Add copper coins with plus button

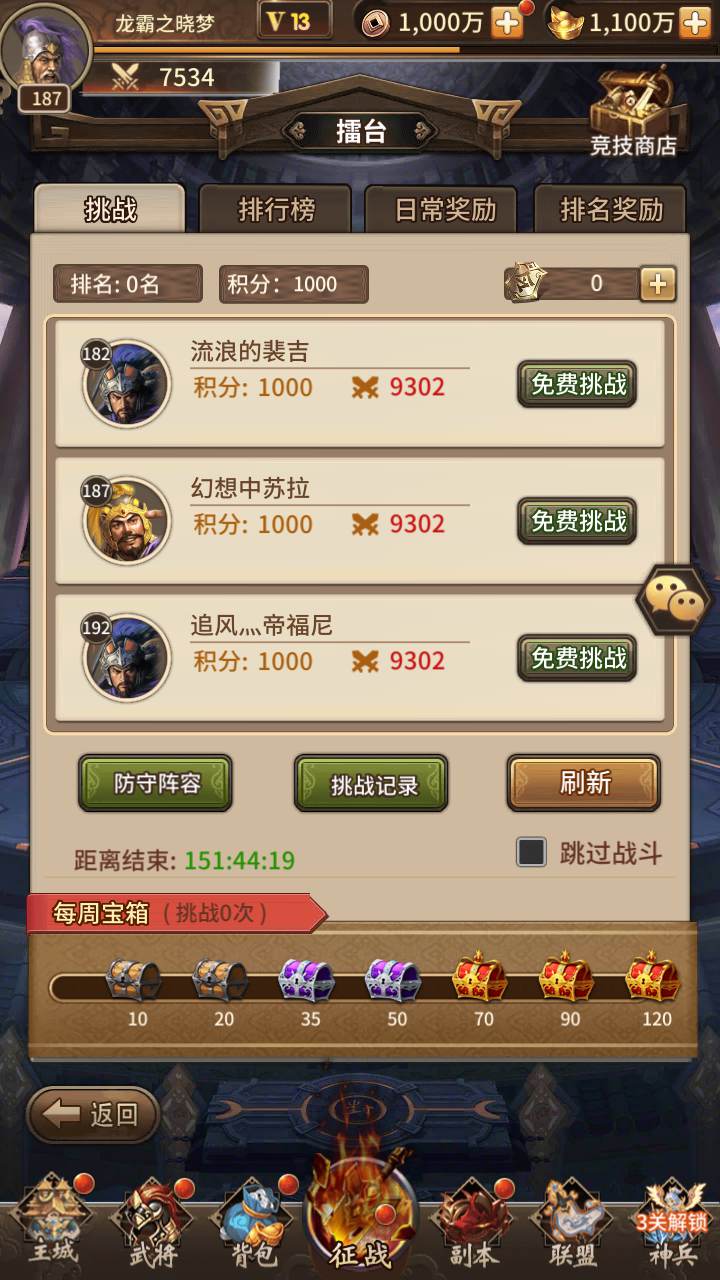[507, 23]
